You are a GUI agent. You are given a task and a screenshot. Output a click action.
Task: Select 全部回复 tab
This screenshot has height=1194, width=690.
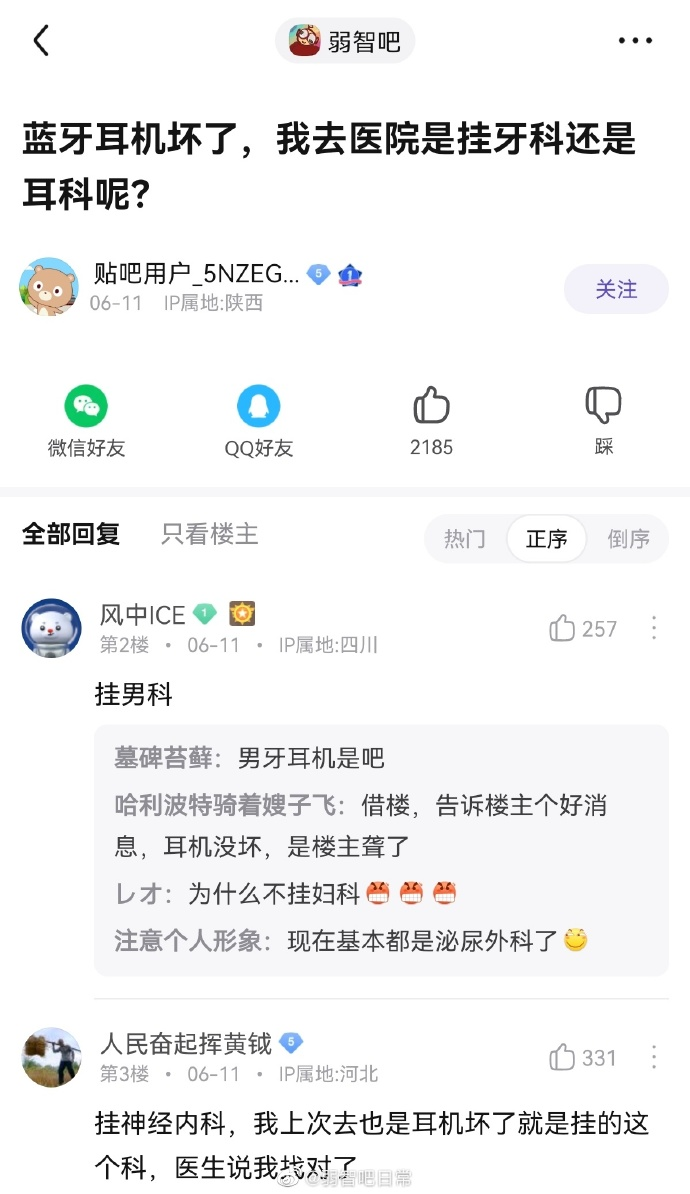click(71, 535)
